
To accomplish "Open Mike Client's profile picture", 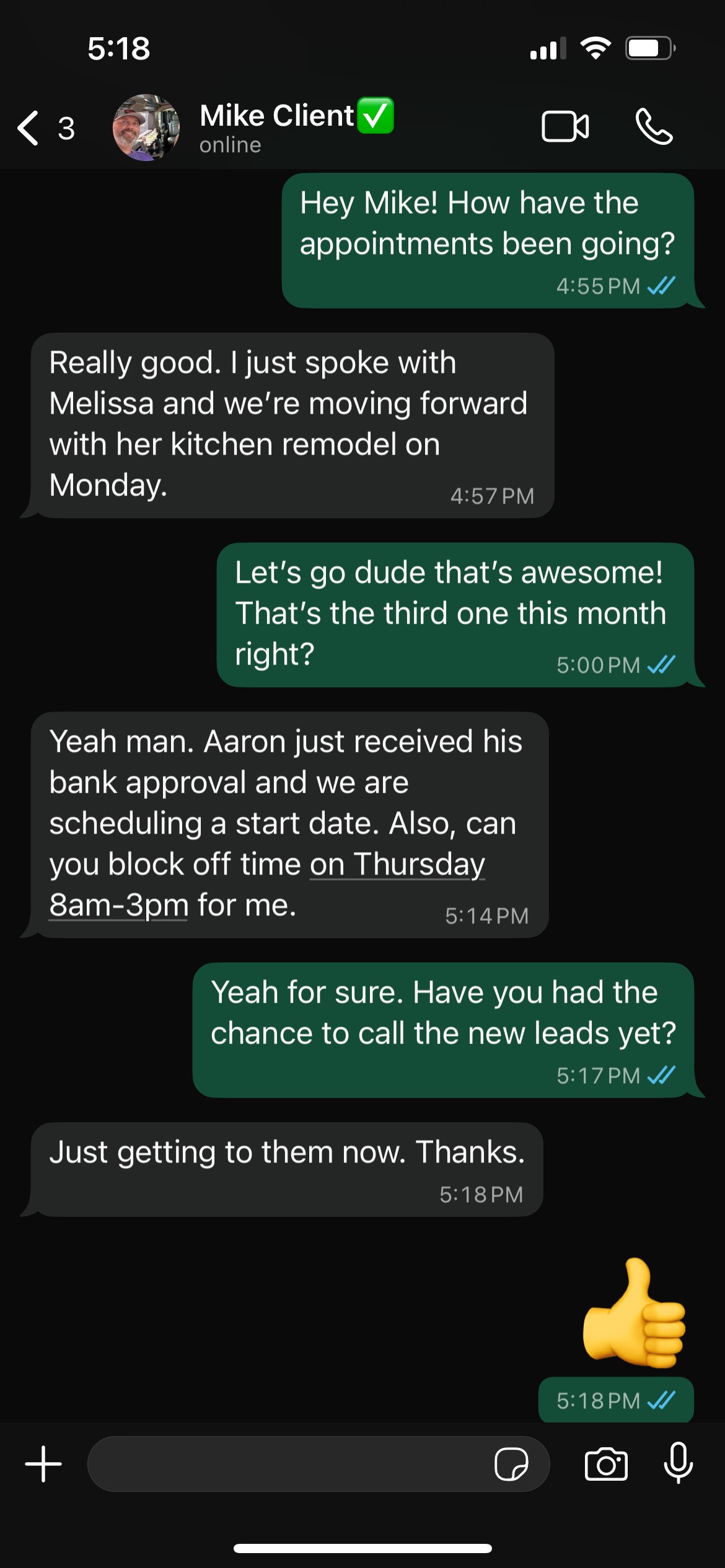I will point(146,128).
